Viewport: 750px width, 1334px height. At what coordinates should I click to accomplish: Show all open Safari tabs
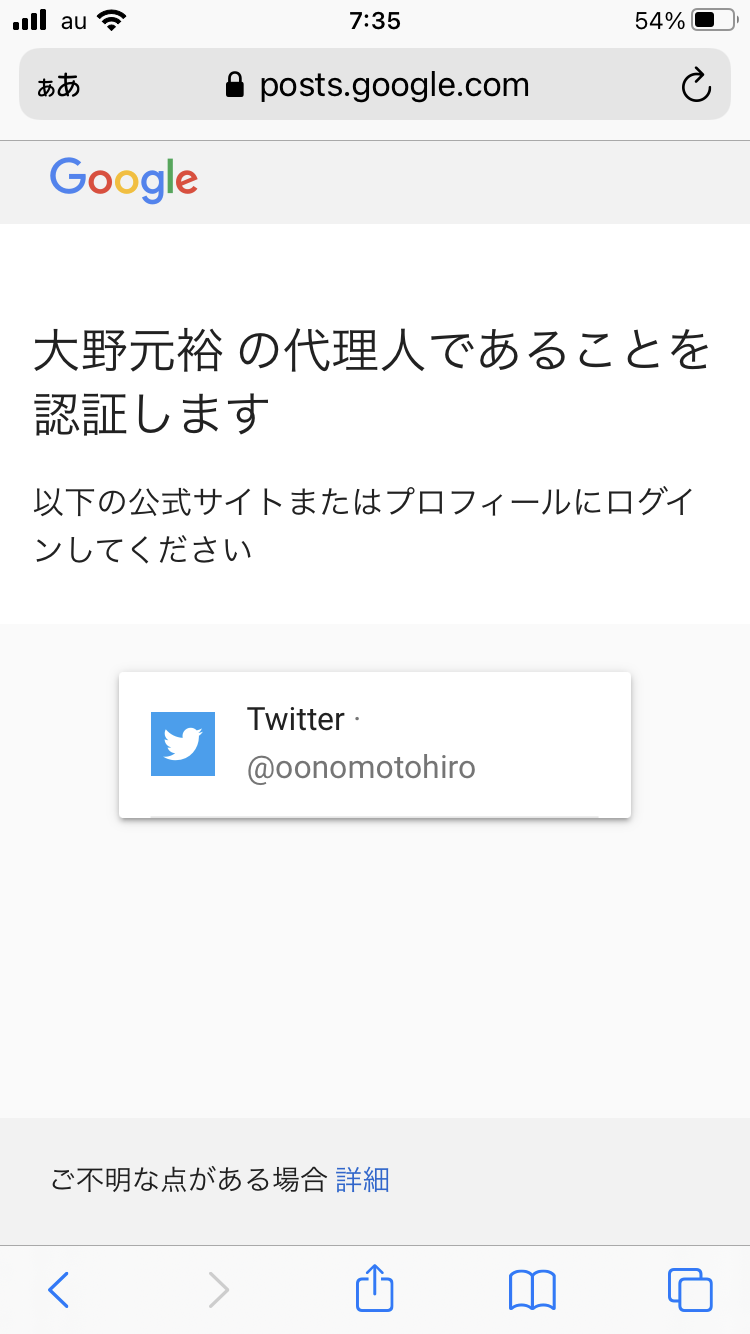(690, 1289)
